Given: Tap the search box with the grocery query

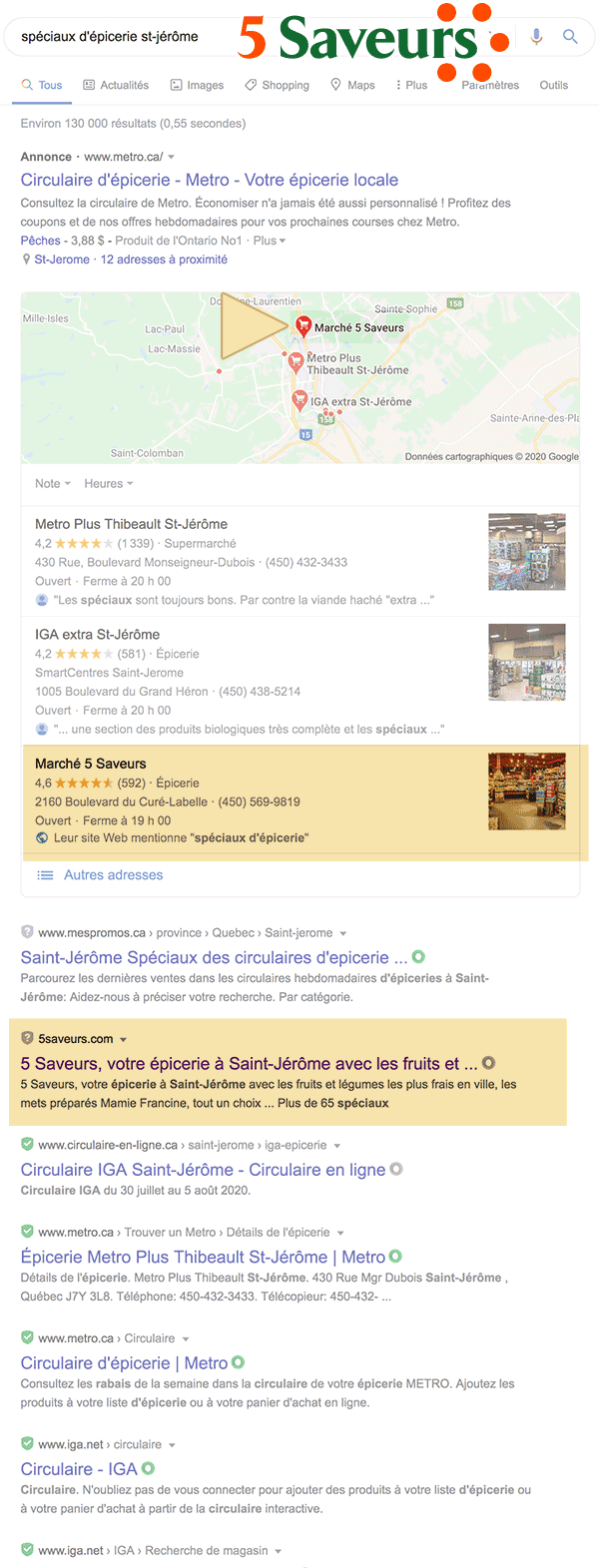Looking at the screenshot, I should click(x=120, y=37).
